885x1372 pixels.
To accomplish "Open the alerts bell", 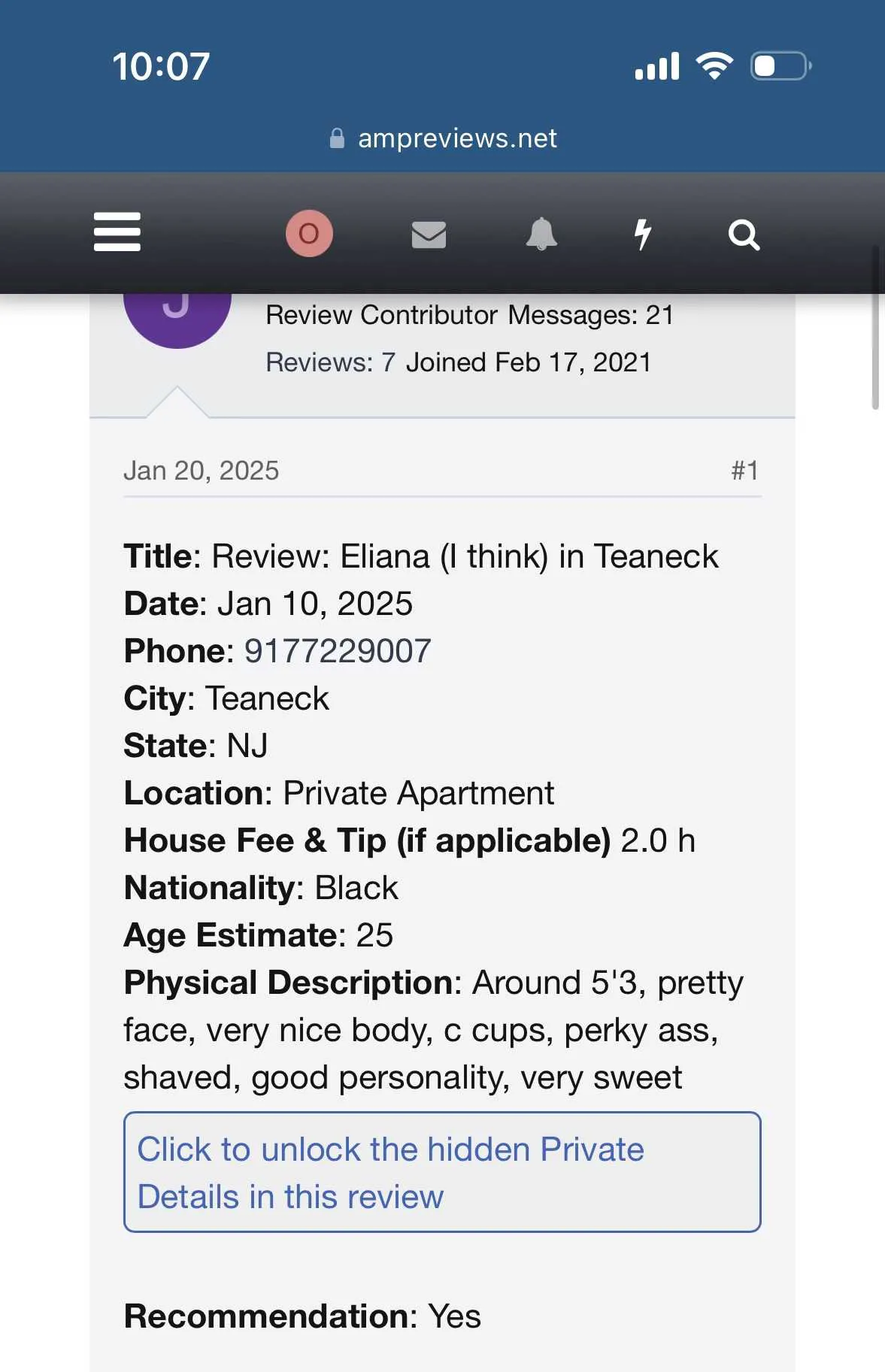I will coord(541,234).
